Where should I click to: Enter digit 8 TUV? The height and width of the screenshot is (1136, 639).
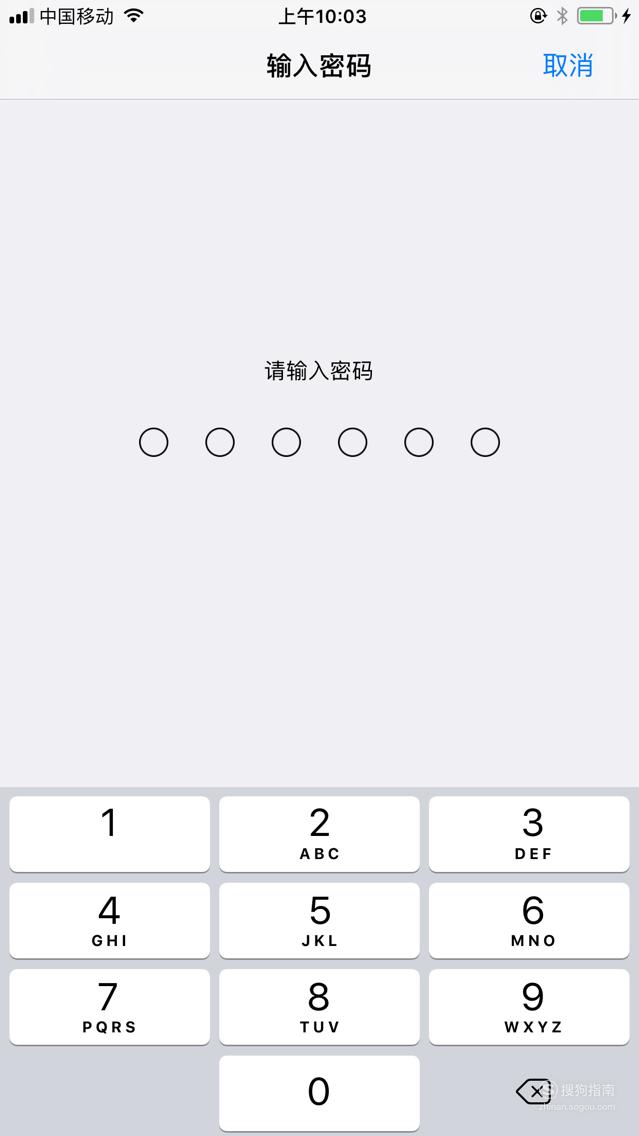coord(320,1007)
